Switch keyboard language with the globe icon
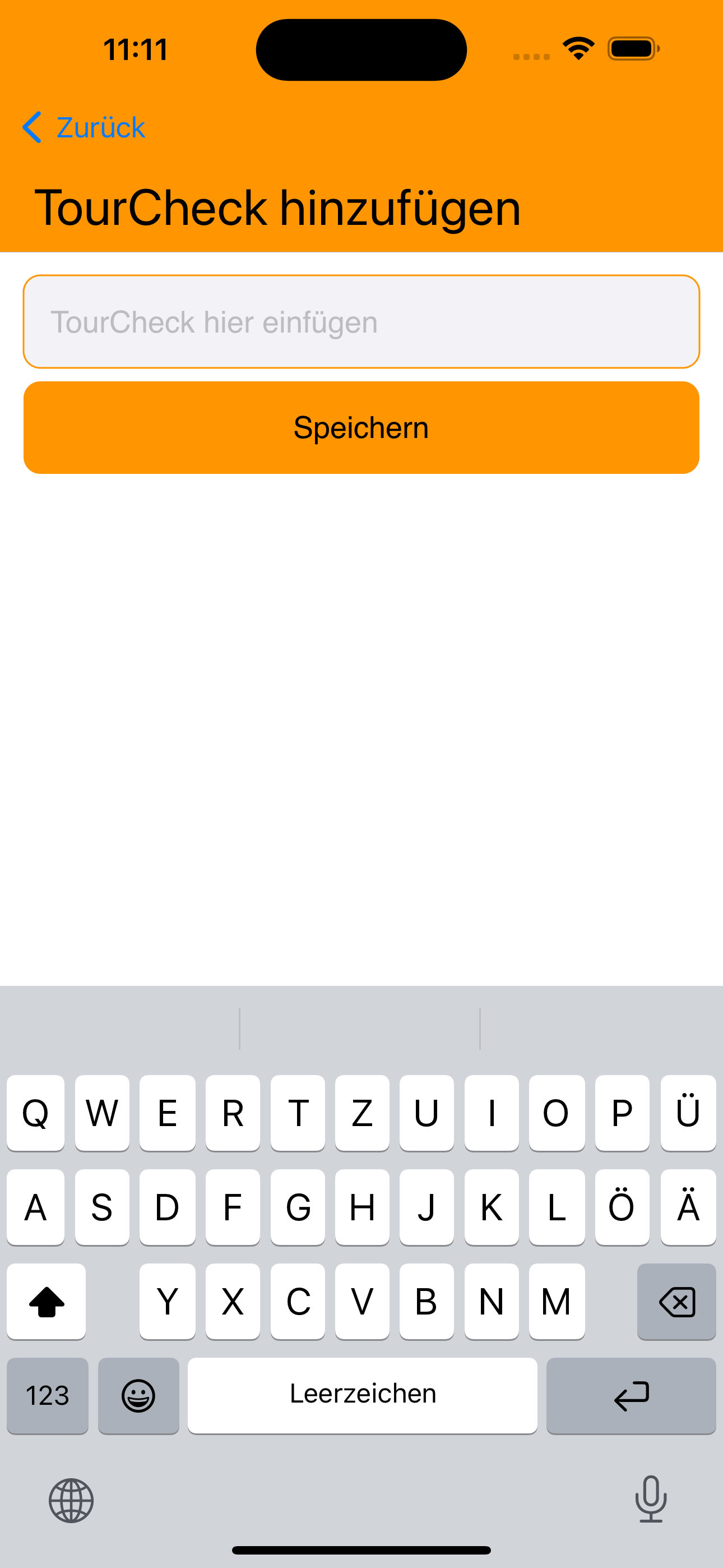Image resolution: width=723 pixels, height=1568 pixels. pos(71,1501)
